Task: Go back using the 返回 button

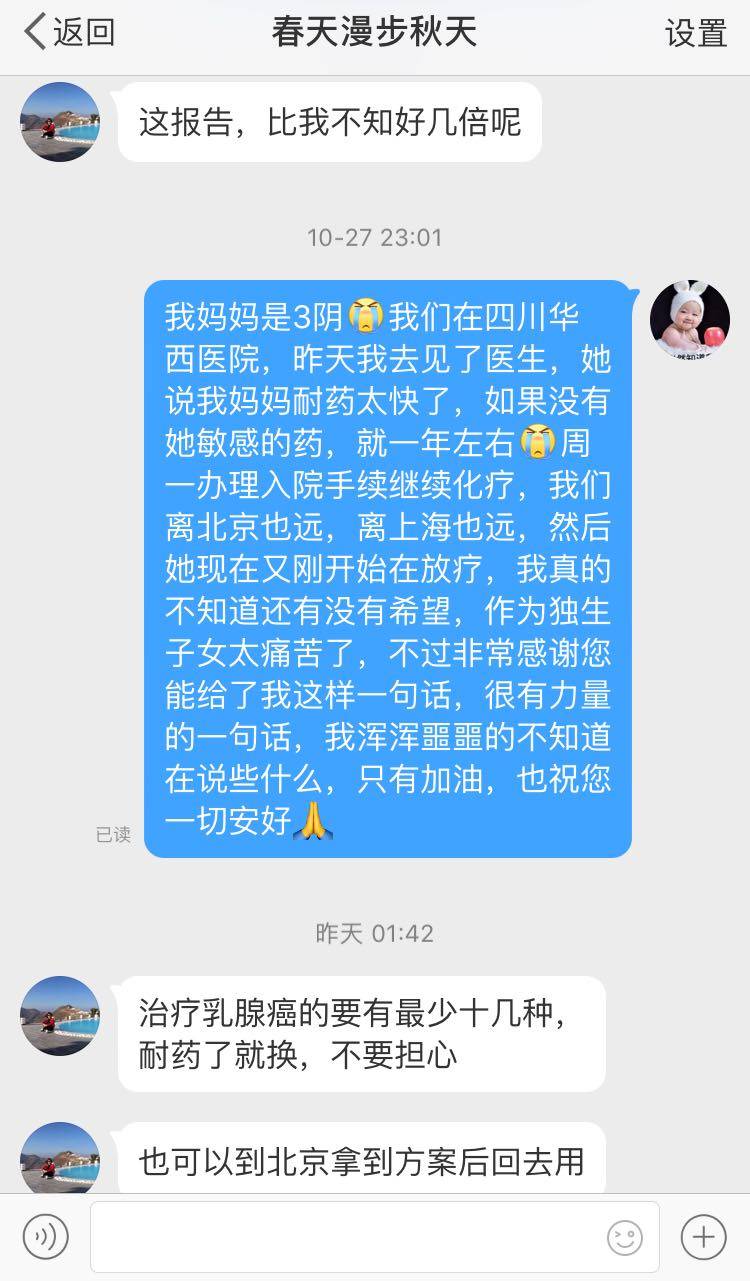Action: pyautogui.click(x=70, y=32)
